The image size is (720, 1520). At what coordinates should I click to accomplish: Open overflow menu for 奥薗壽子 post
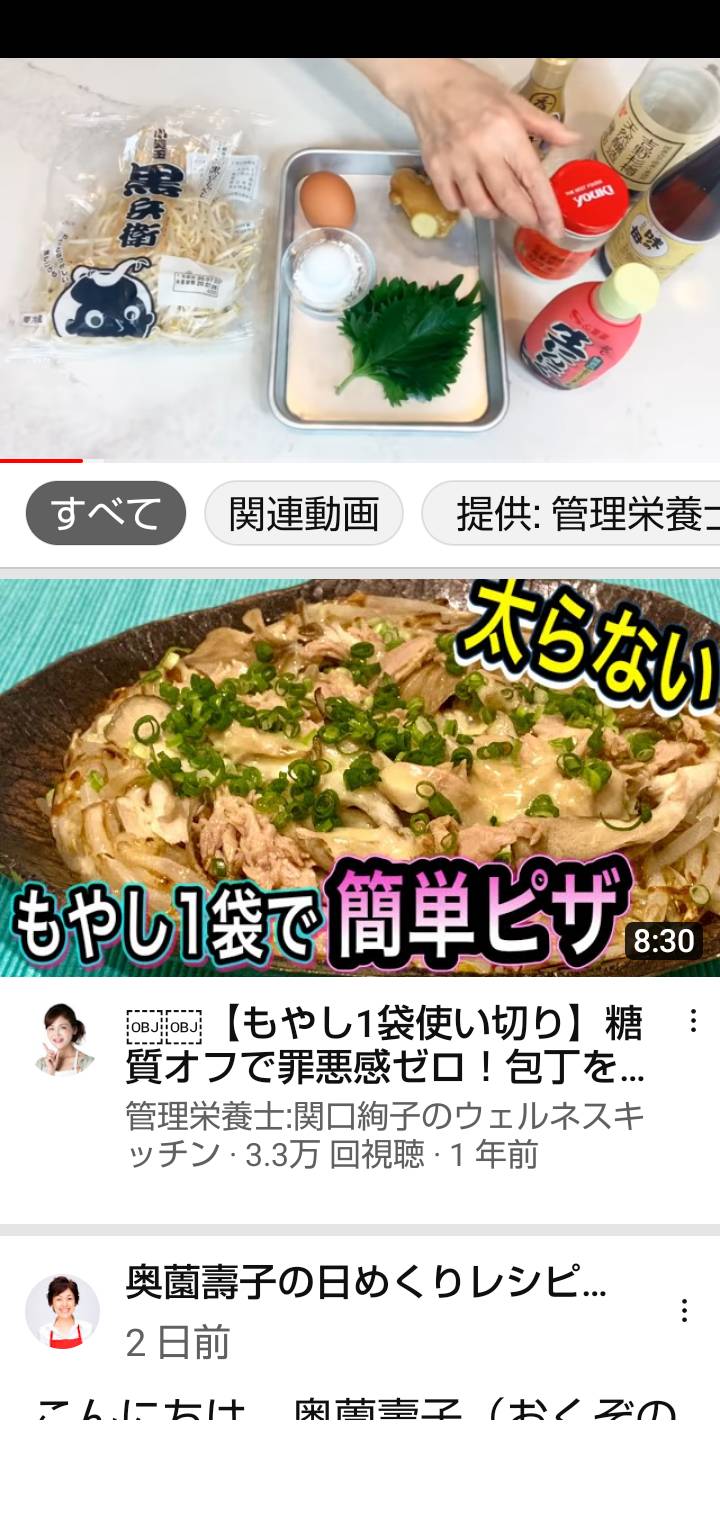pos(684,1311)
